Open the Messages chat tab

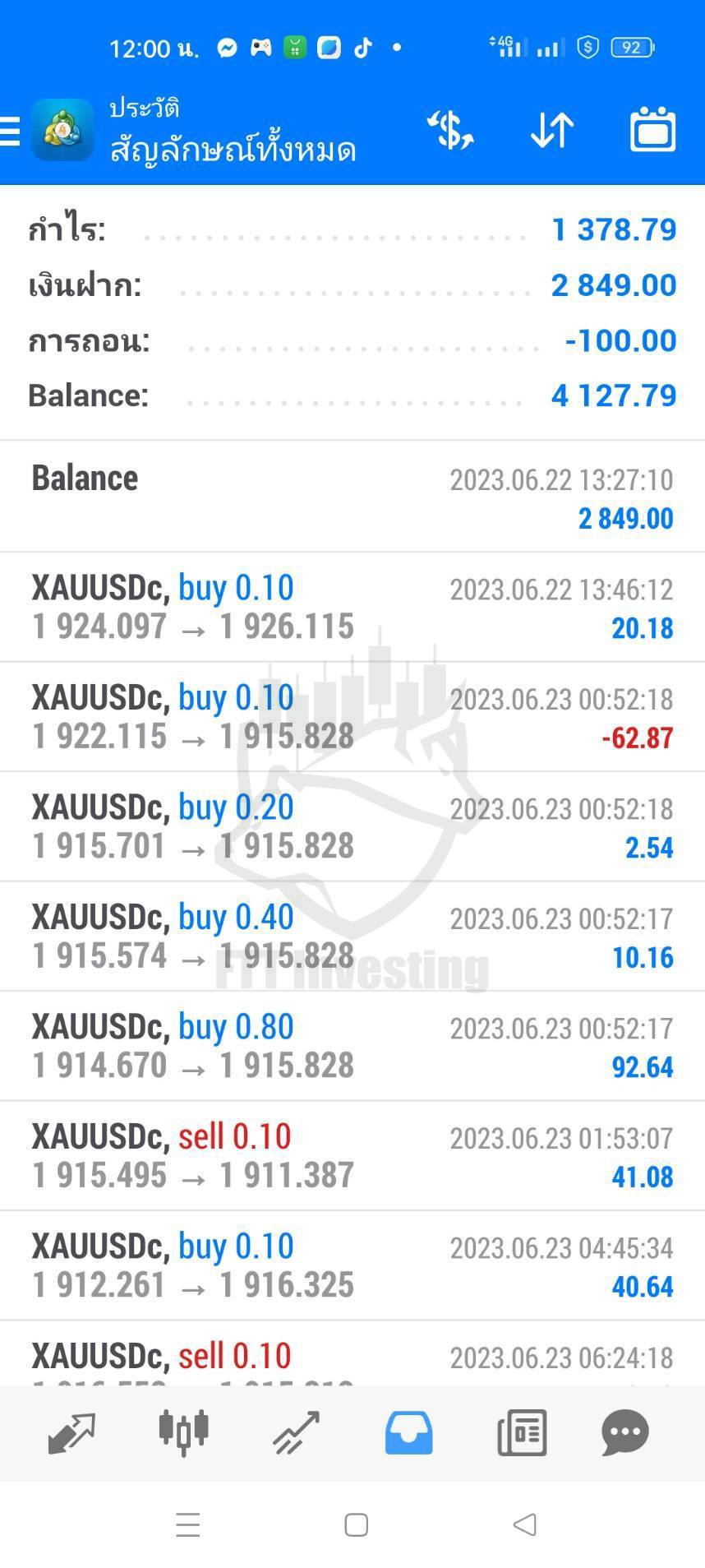coord(625,1432)
